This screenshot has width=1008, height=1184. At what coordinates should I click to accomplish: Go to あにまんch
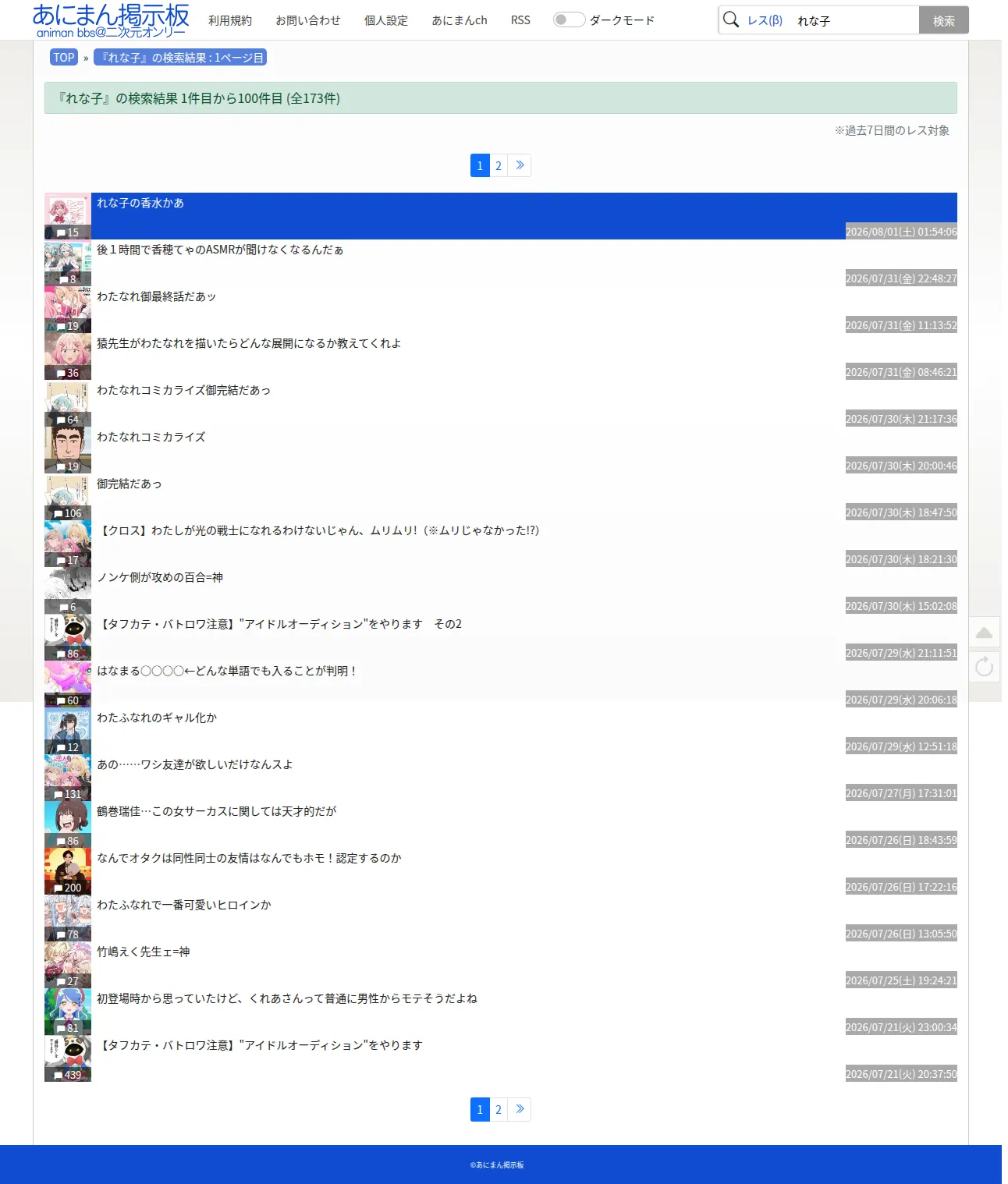[x=460, y=20]
